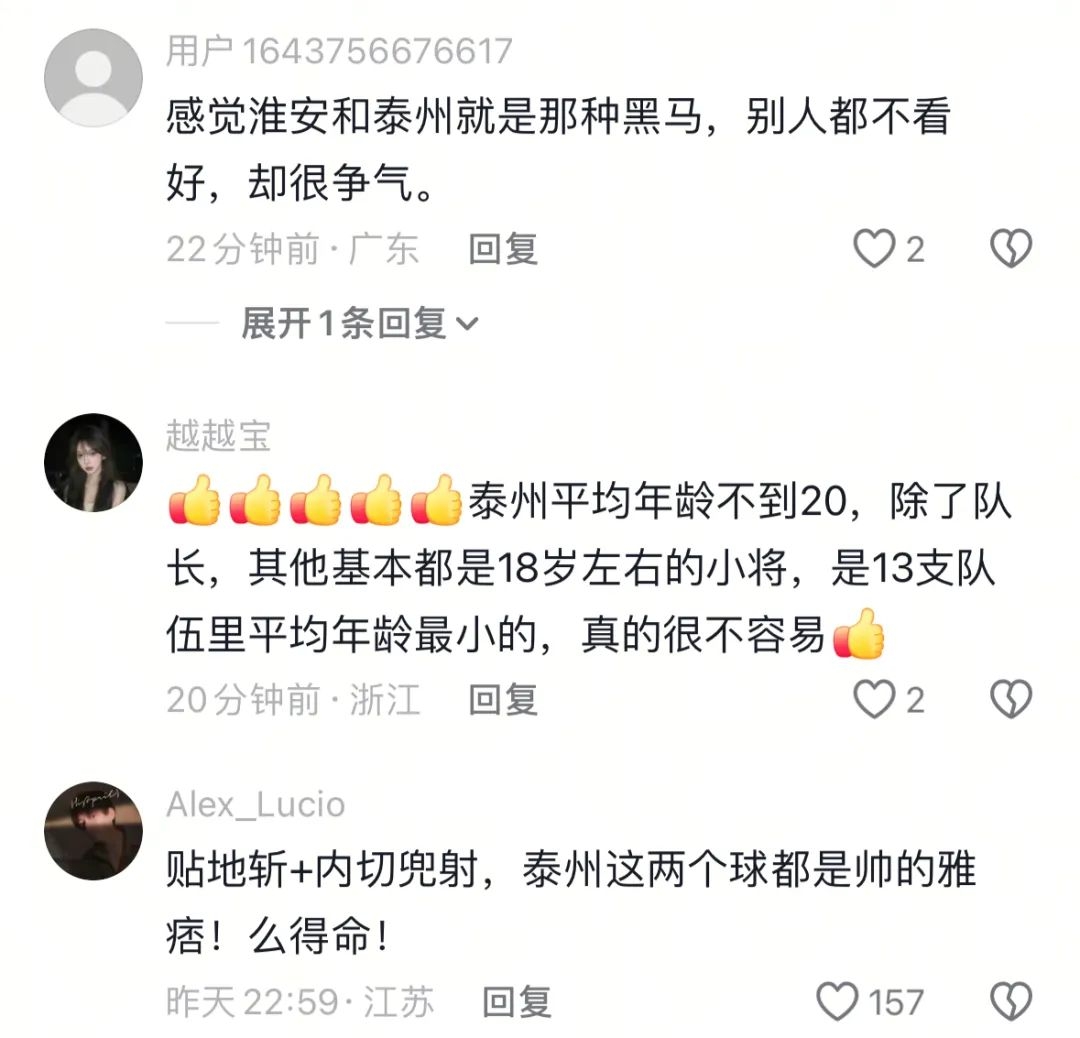Open 用户1643756676617's profile avatar
Viewport: 1080px width, 1038px height.
[x=94, y=78]
